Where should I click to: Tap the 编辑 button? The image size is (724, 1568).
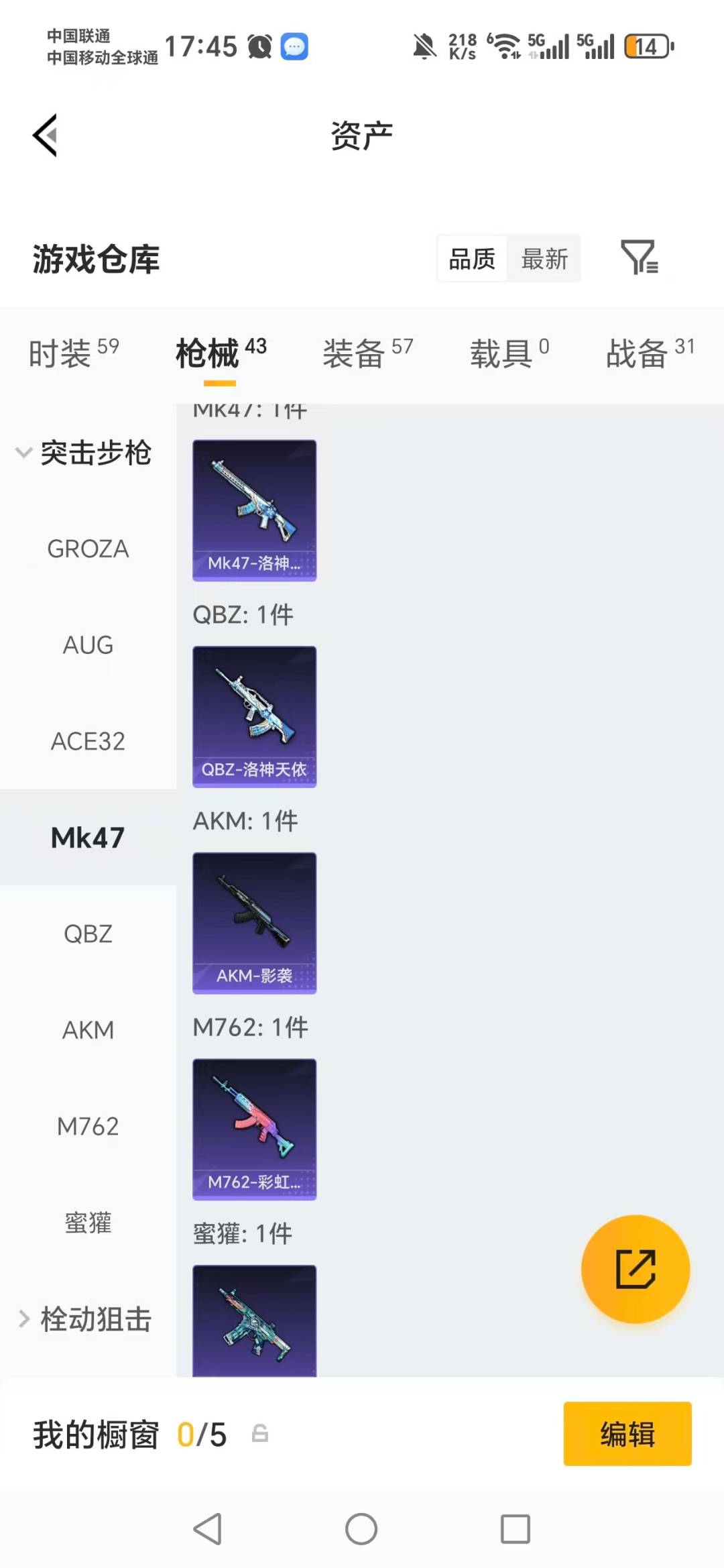(x=627, y=1434)
